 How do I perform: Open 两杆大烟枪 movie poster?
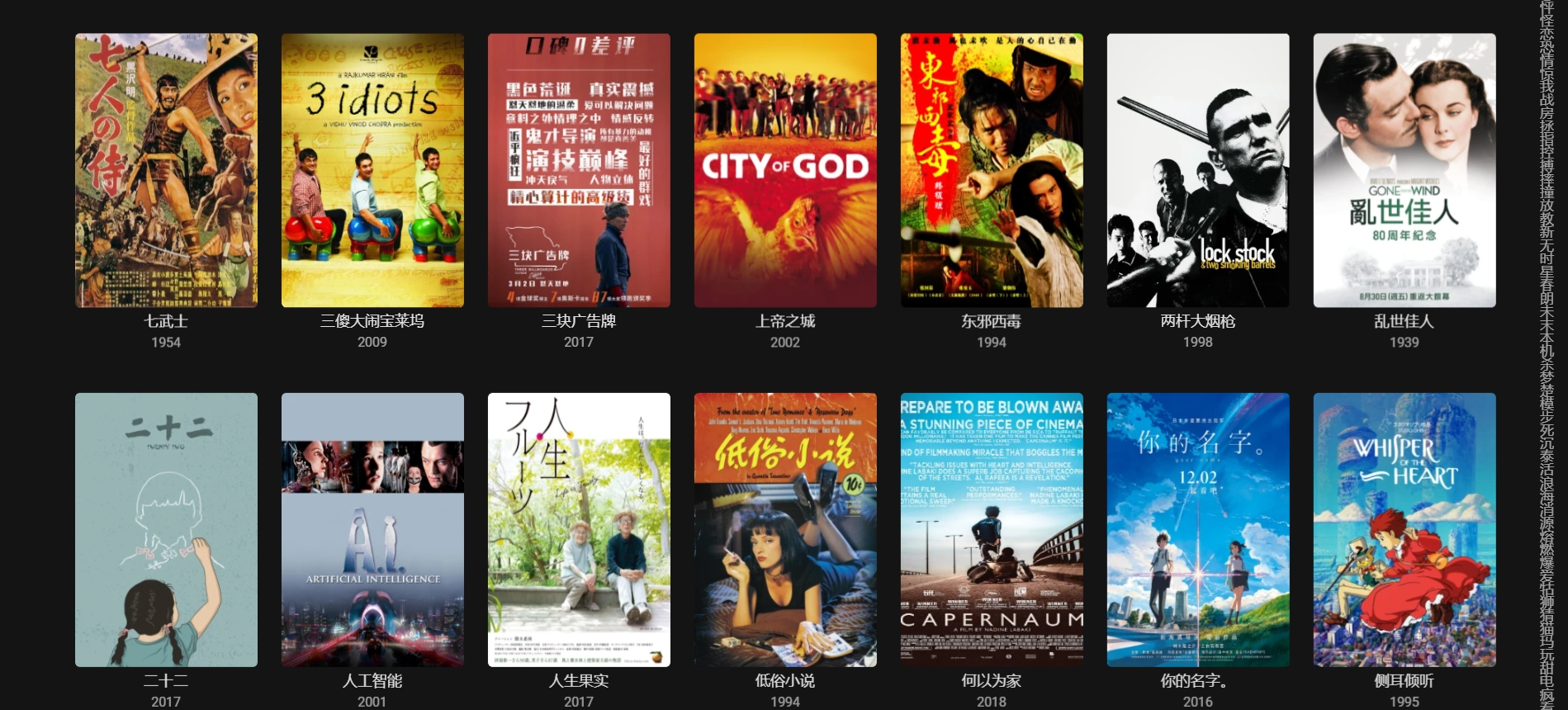point(1198,170)
